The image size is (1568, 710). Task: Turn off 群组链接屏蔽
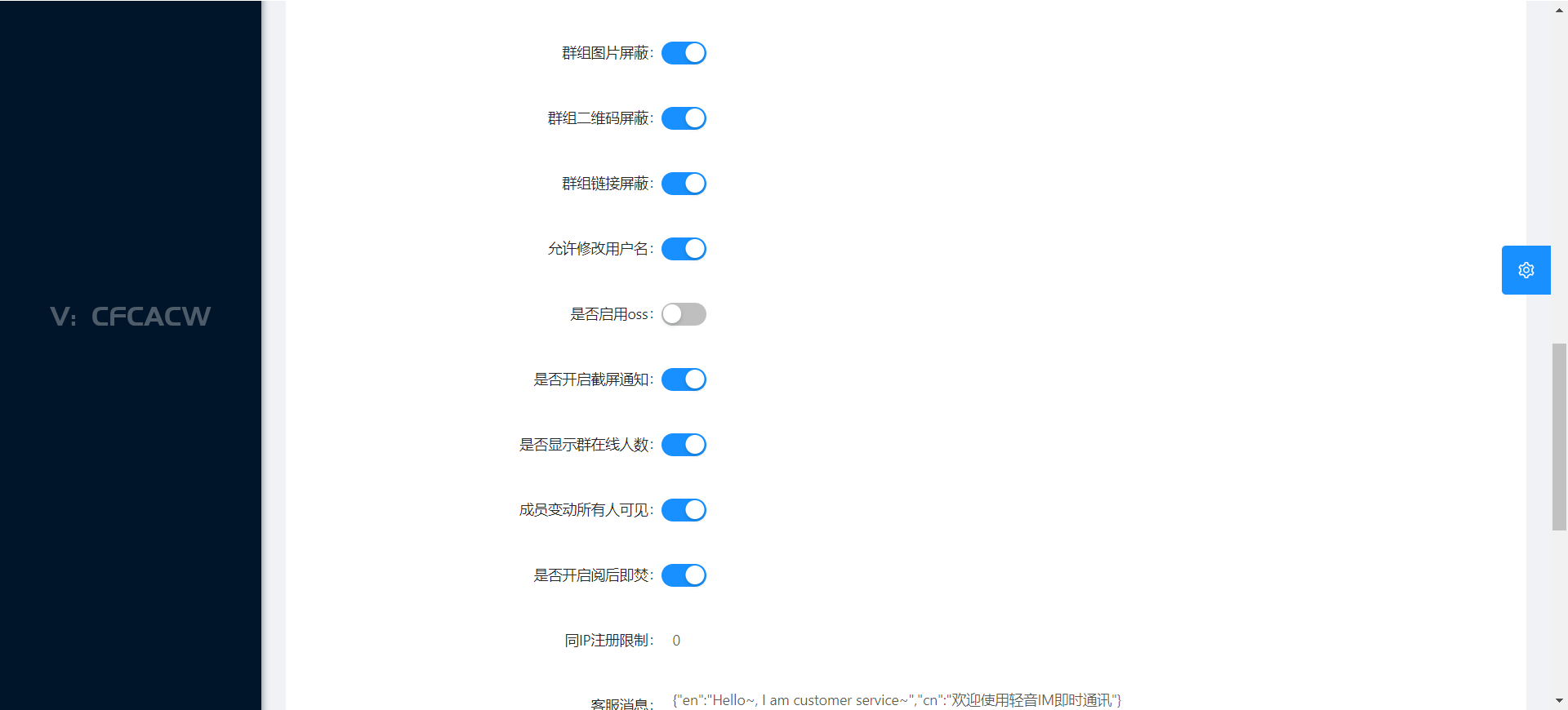point(684,184)
